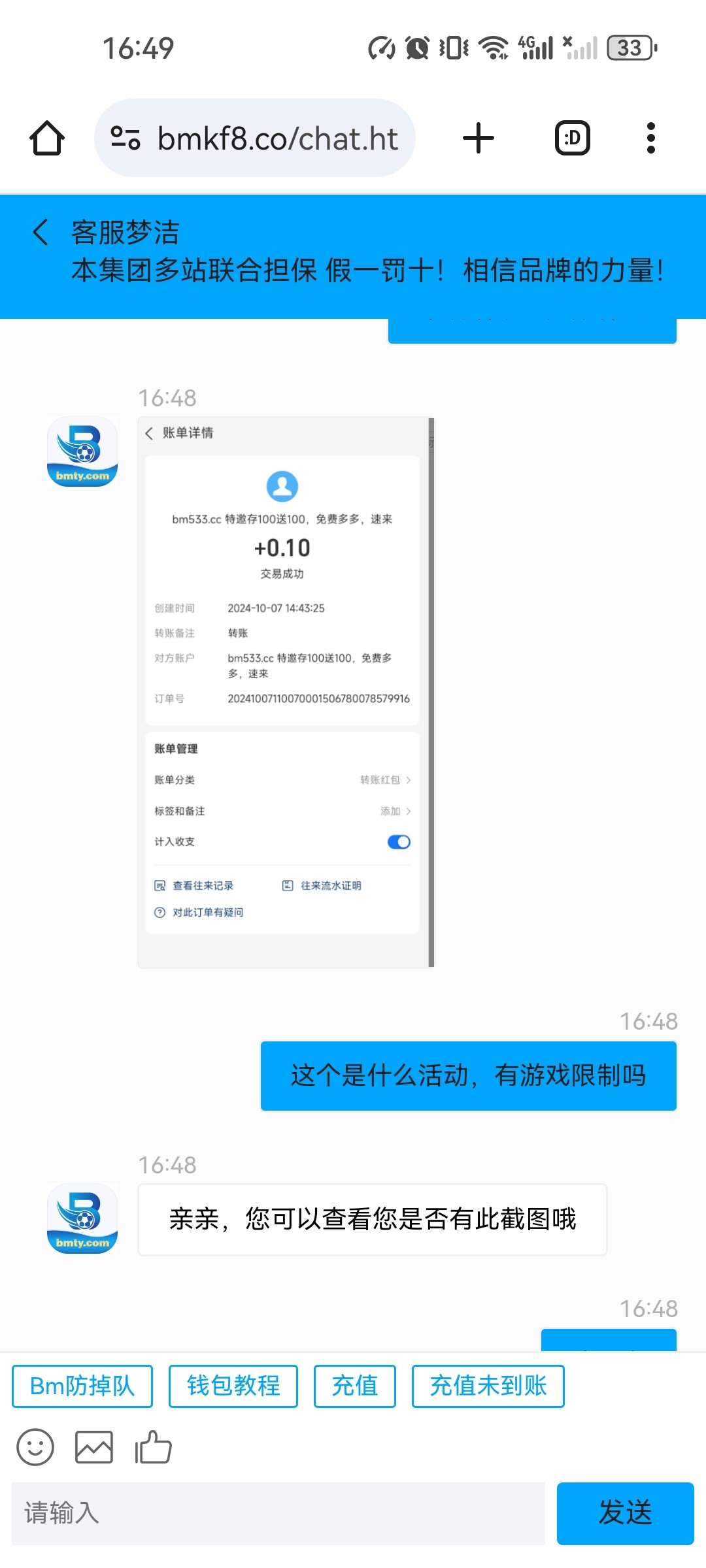Toggle the 计入收支 switch off
The image size is (706, 1568).
[397, 842]
